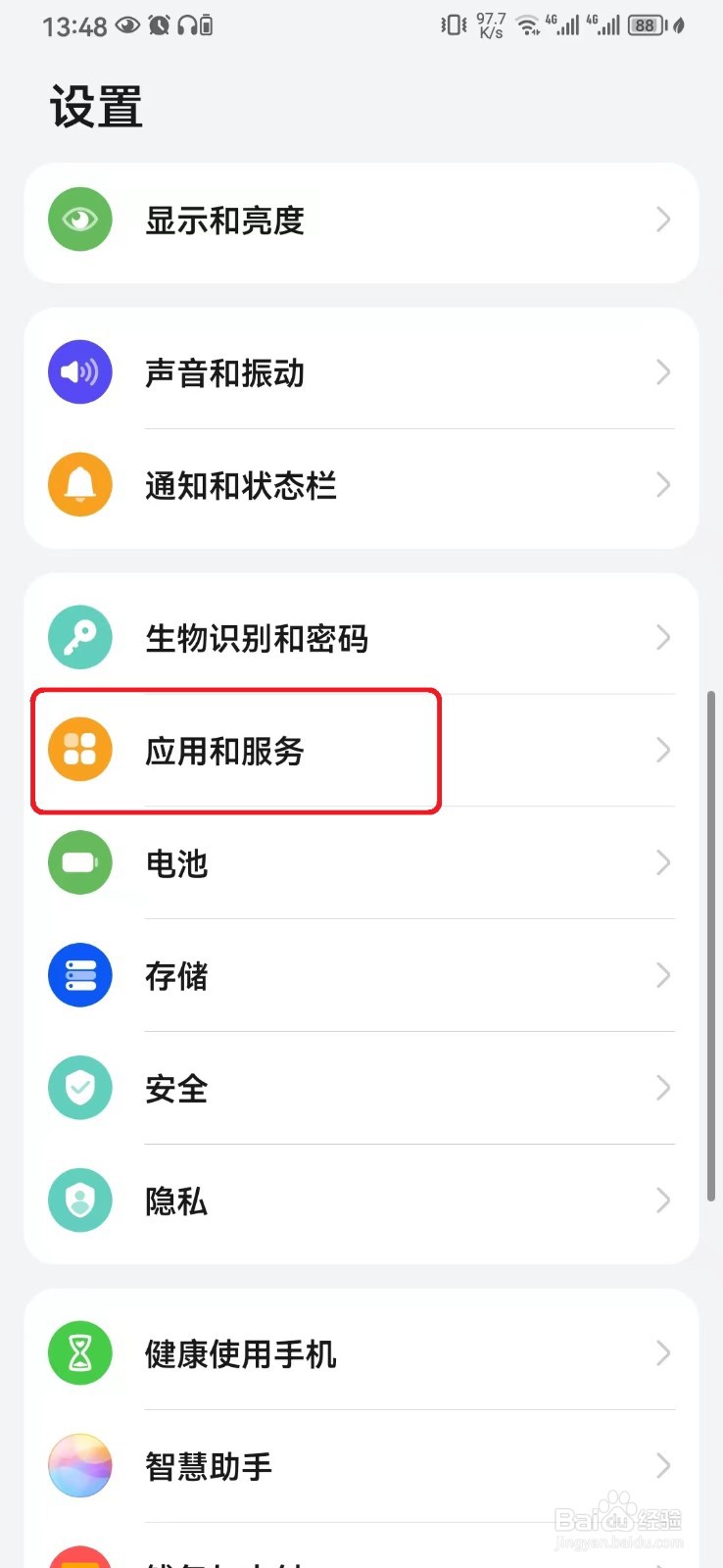Open the blue storage icon
723x1568 pixels.
coord(79,975)
